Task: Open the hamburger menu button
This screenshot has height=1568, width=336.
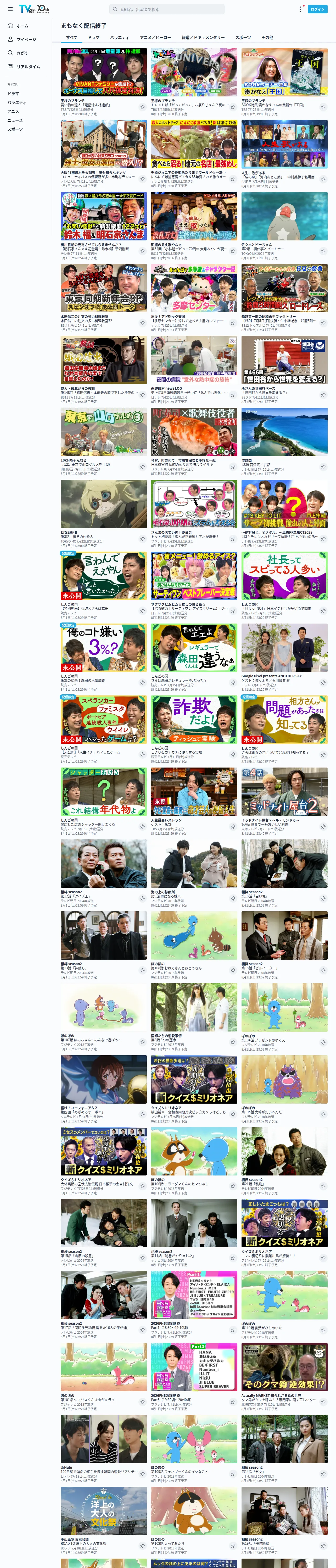Action: (x=9, y=9)
